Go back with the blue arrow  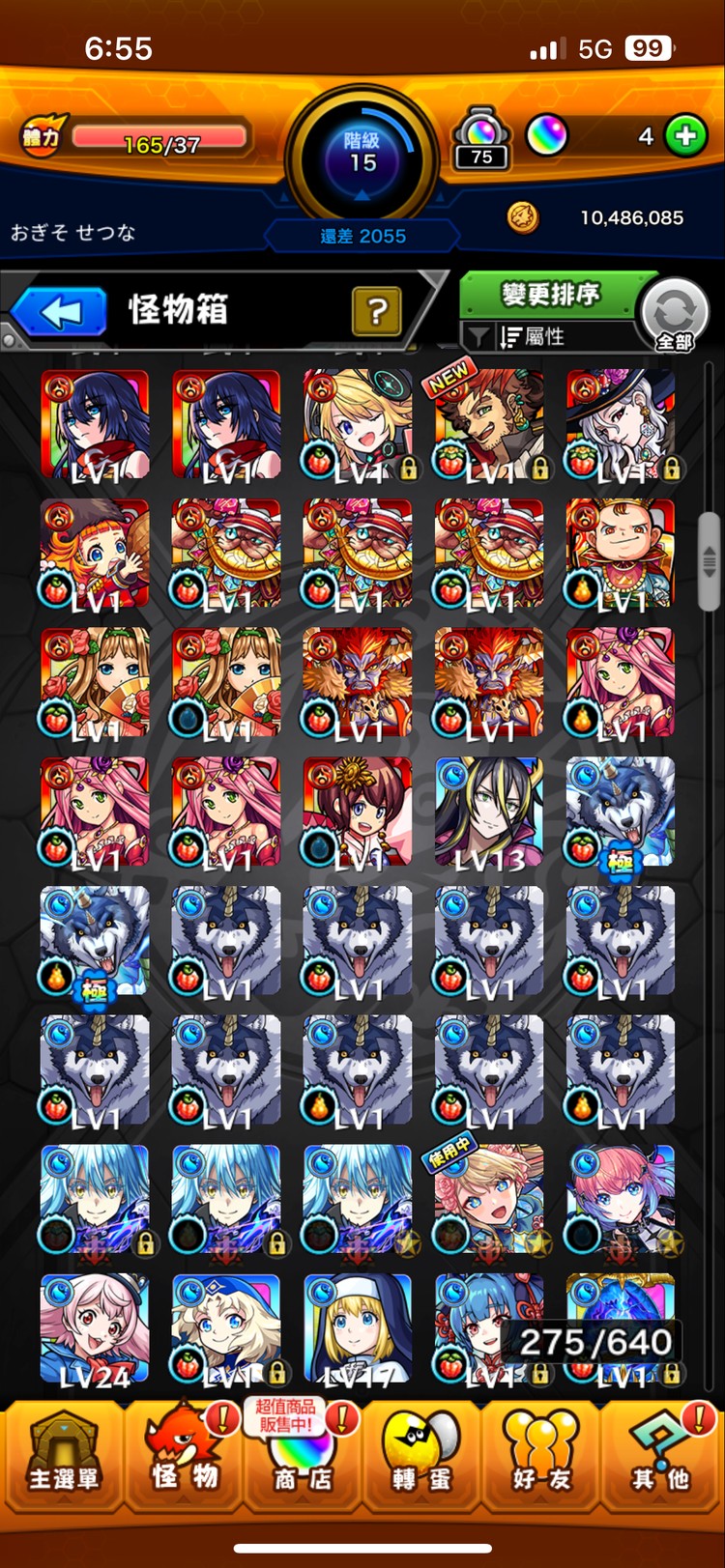point(60,312)
